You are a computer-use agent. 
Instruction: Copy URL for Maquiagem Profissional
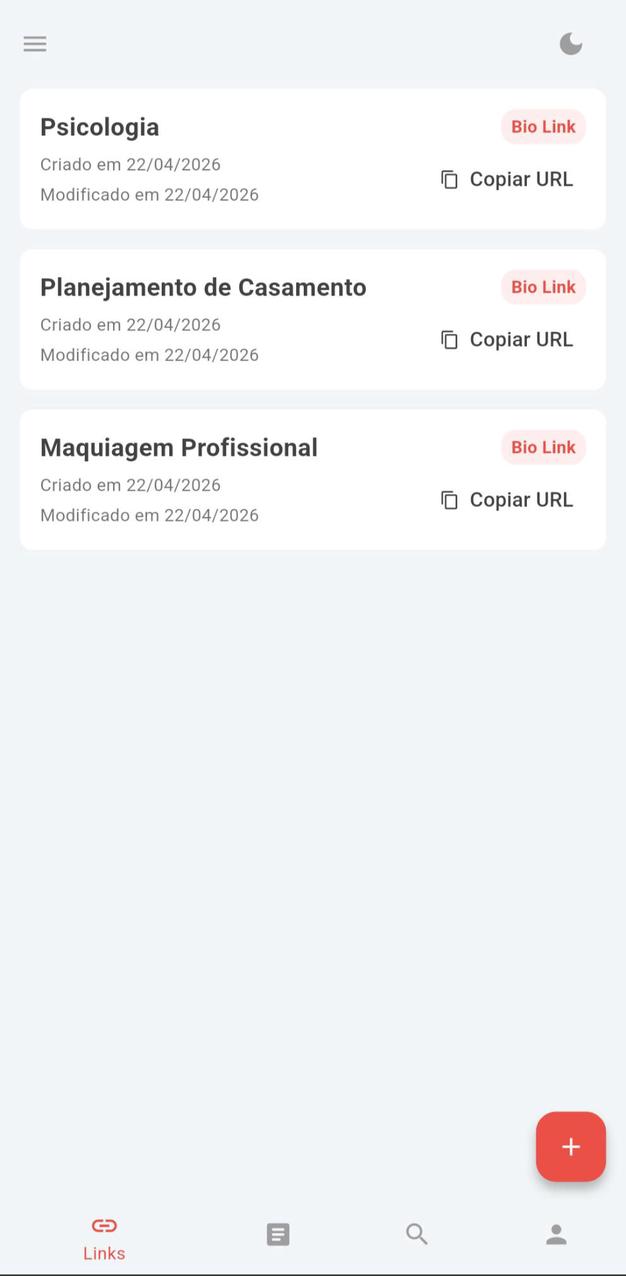coord(507,500)
